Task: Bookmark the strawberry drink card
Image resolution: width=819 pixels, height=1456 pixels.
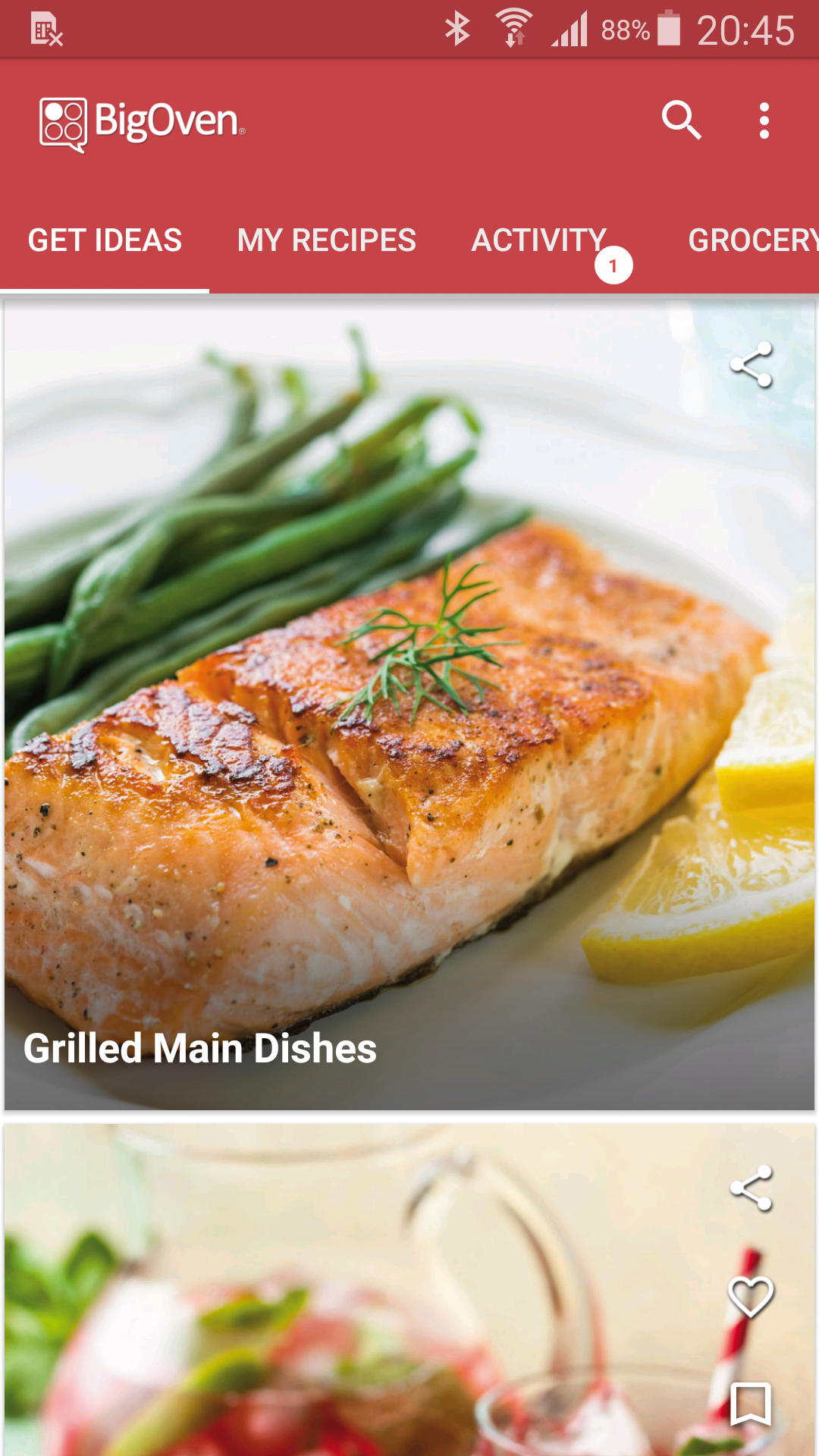Action: point(751,1404)
